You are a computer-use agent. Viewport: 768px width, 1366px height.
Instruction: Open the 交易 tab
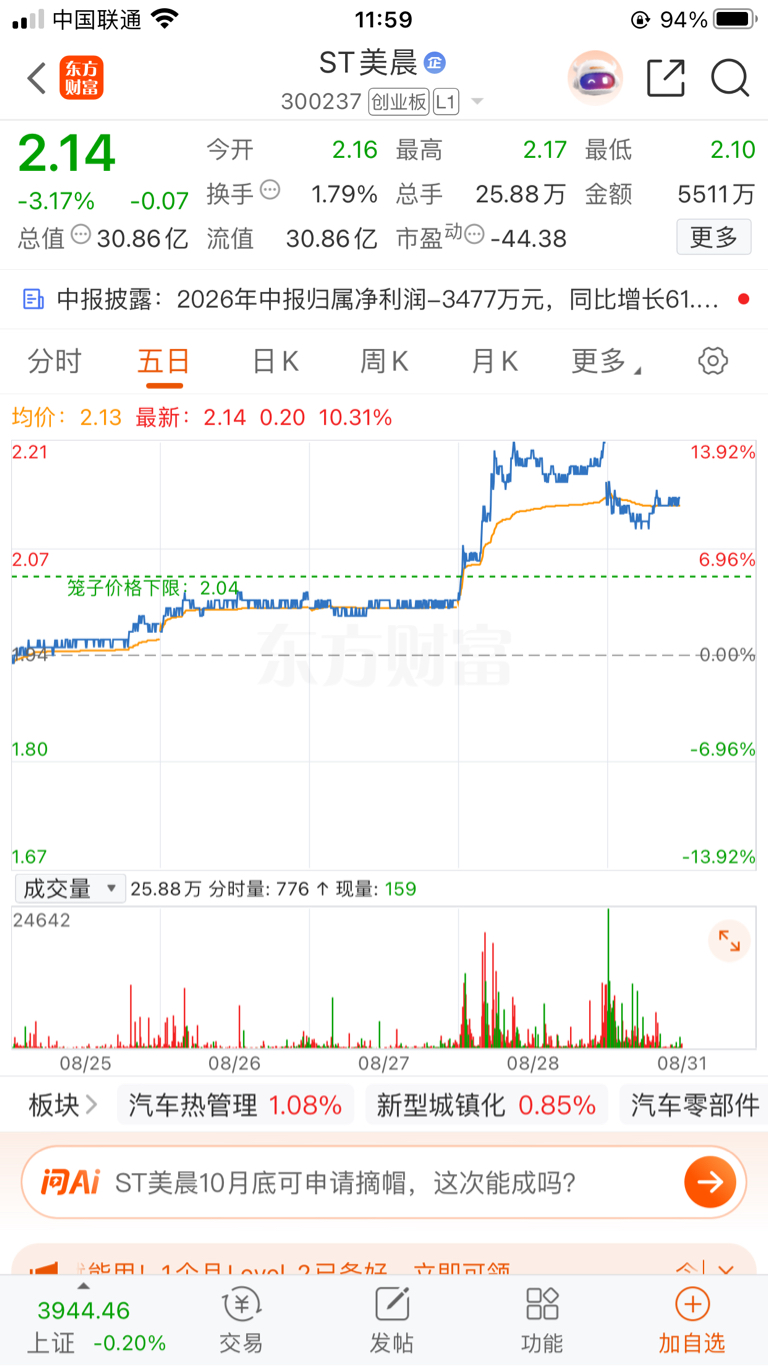click(x=241, y=1320)
